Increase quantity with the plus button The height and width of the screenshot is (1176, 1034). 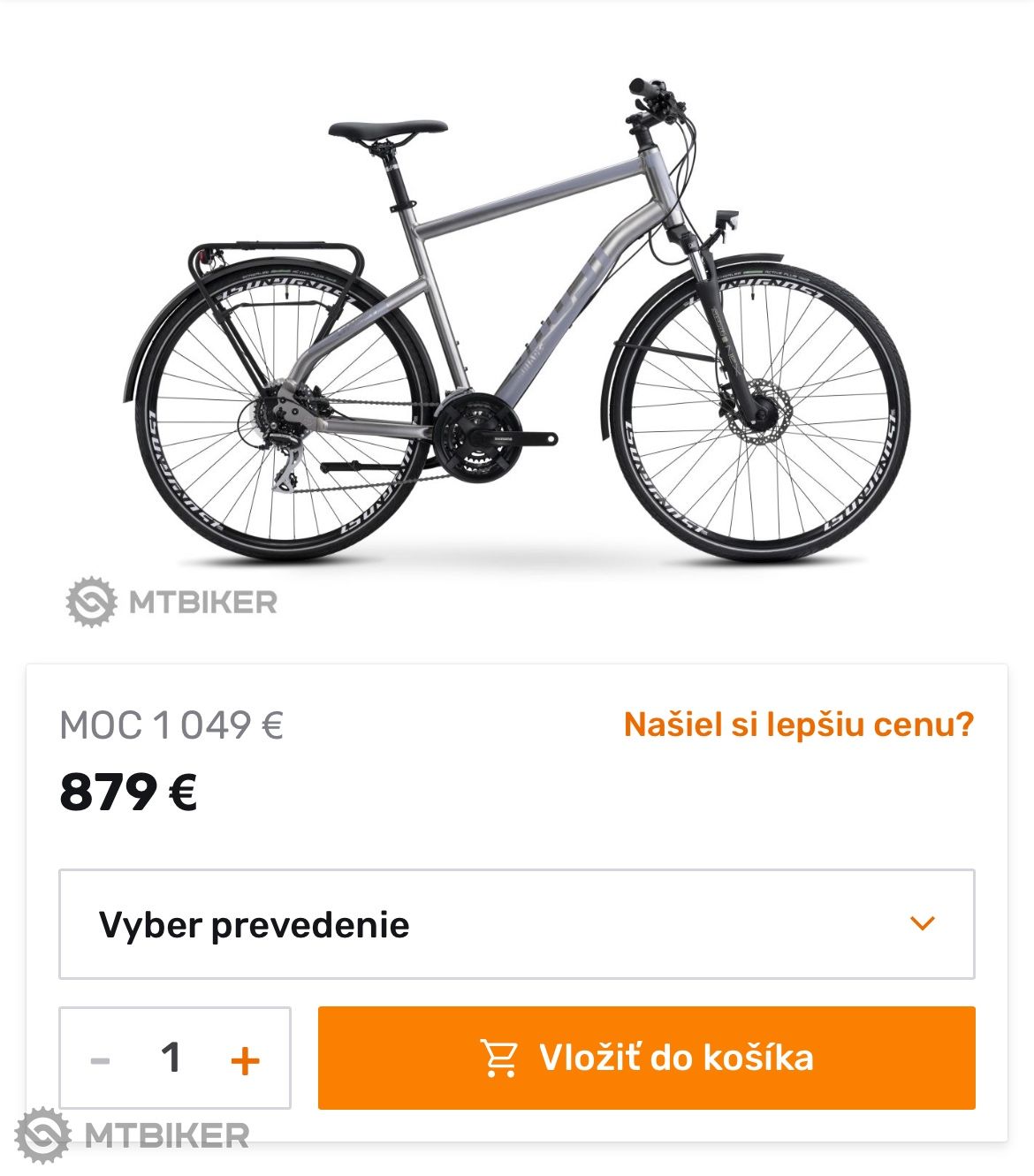click(245, 1059)
